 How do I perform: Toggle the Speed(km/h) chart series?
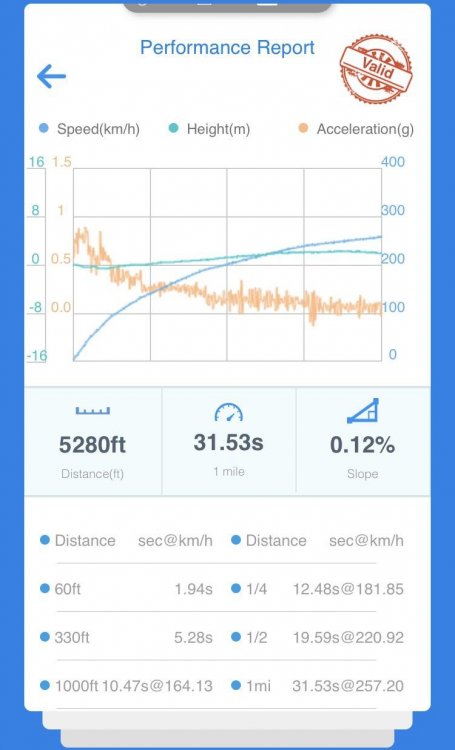pos(89,129)
